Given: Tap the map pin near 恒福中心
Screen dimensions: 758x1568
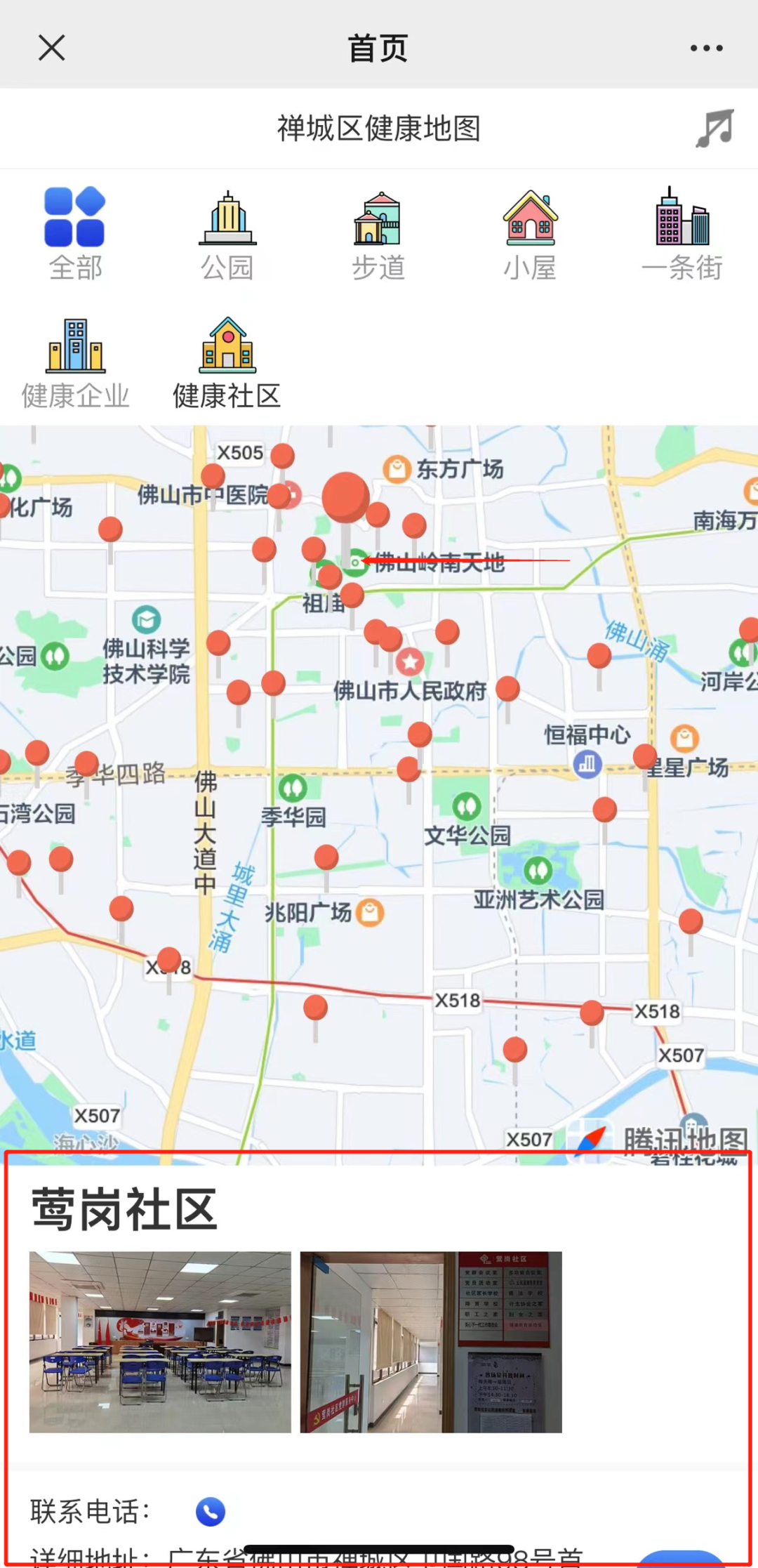Looking at the screenshot, I should click(645, 757).
